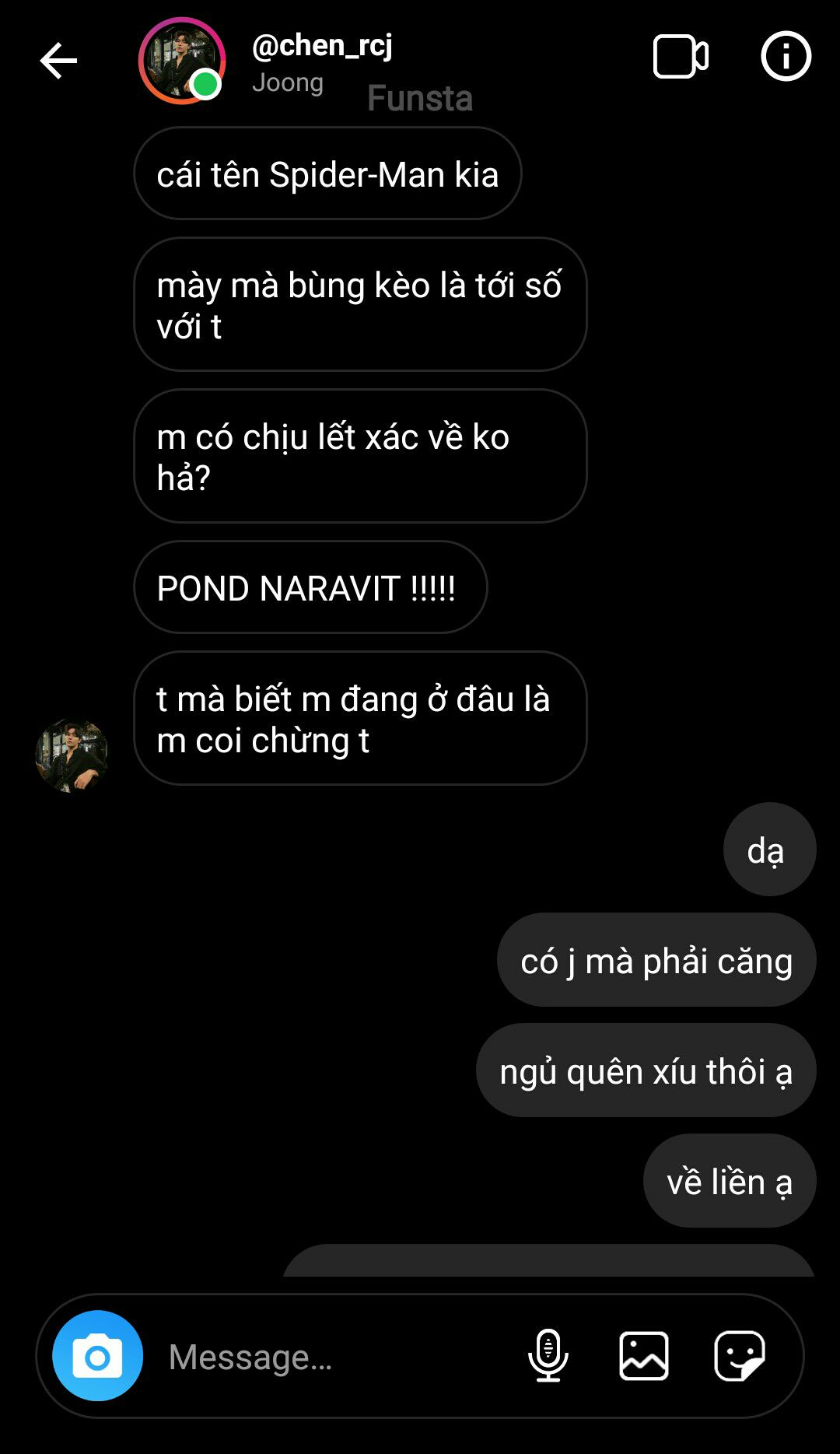Image resolution: width=840 pixels, height=1454 pixels.
Task: Go back using the header arrow
Action: (58, 61)
